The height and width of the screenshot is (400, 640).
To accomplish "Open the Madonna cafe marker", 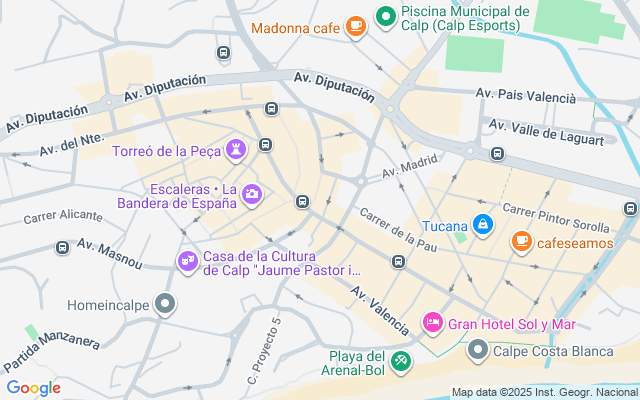I will (x=355, y=28).
